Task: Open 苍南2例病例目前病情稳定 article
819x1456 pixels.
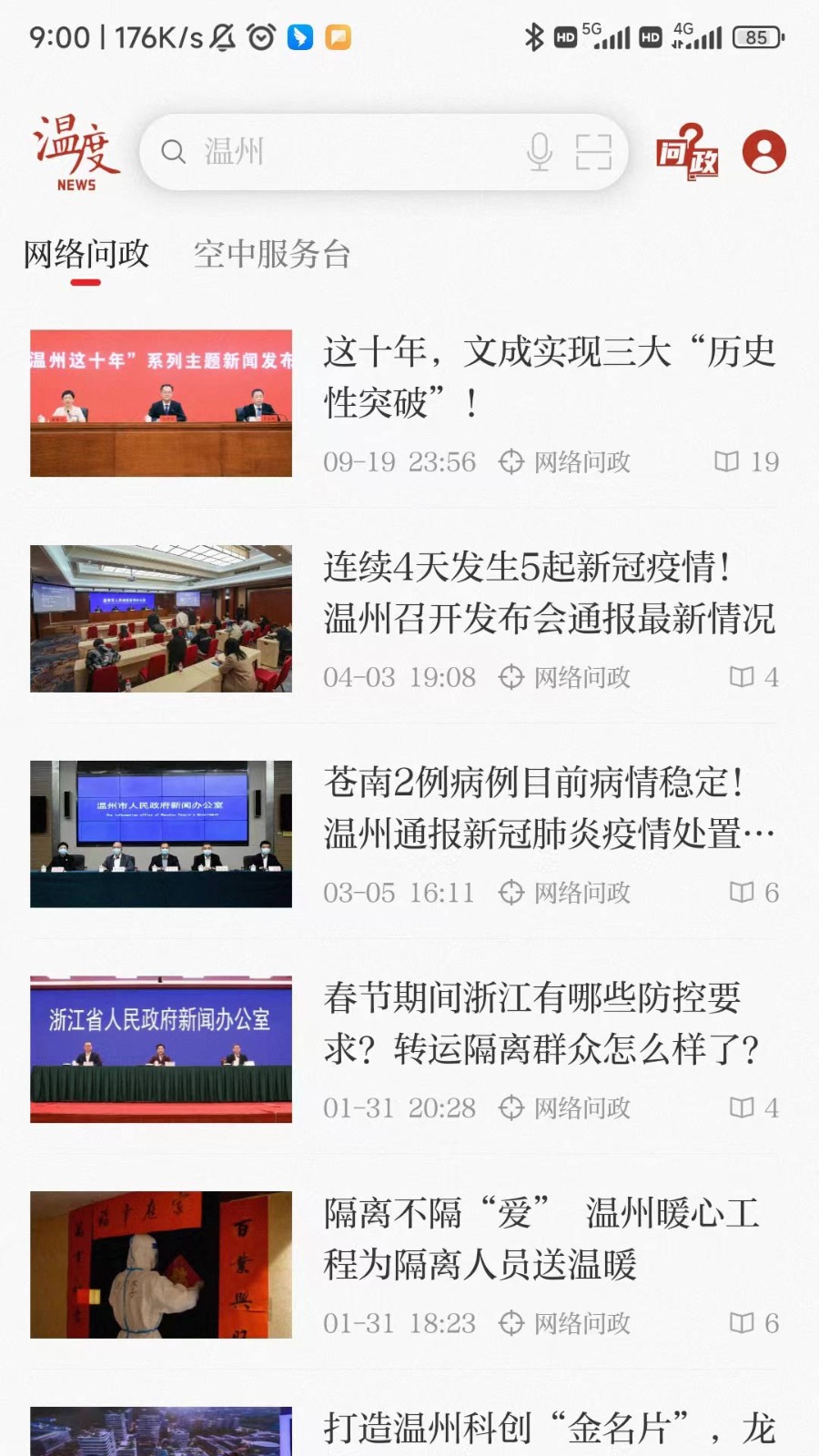Action: tap(549, 808)
